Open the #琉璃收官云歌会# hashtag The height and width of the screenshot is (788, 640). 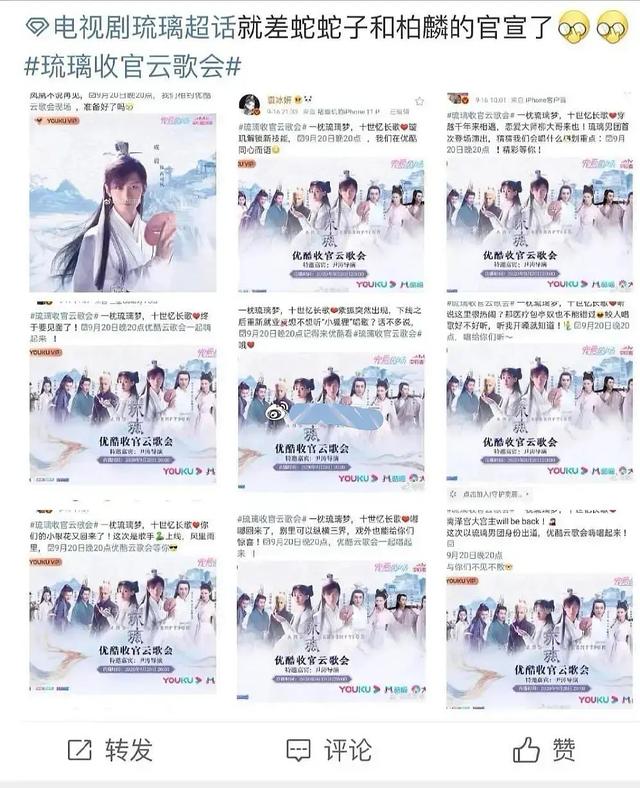coord(132,66)
